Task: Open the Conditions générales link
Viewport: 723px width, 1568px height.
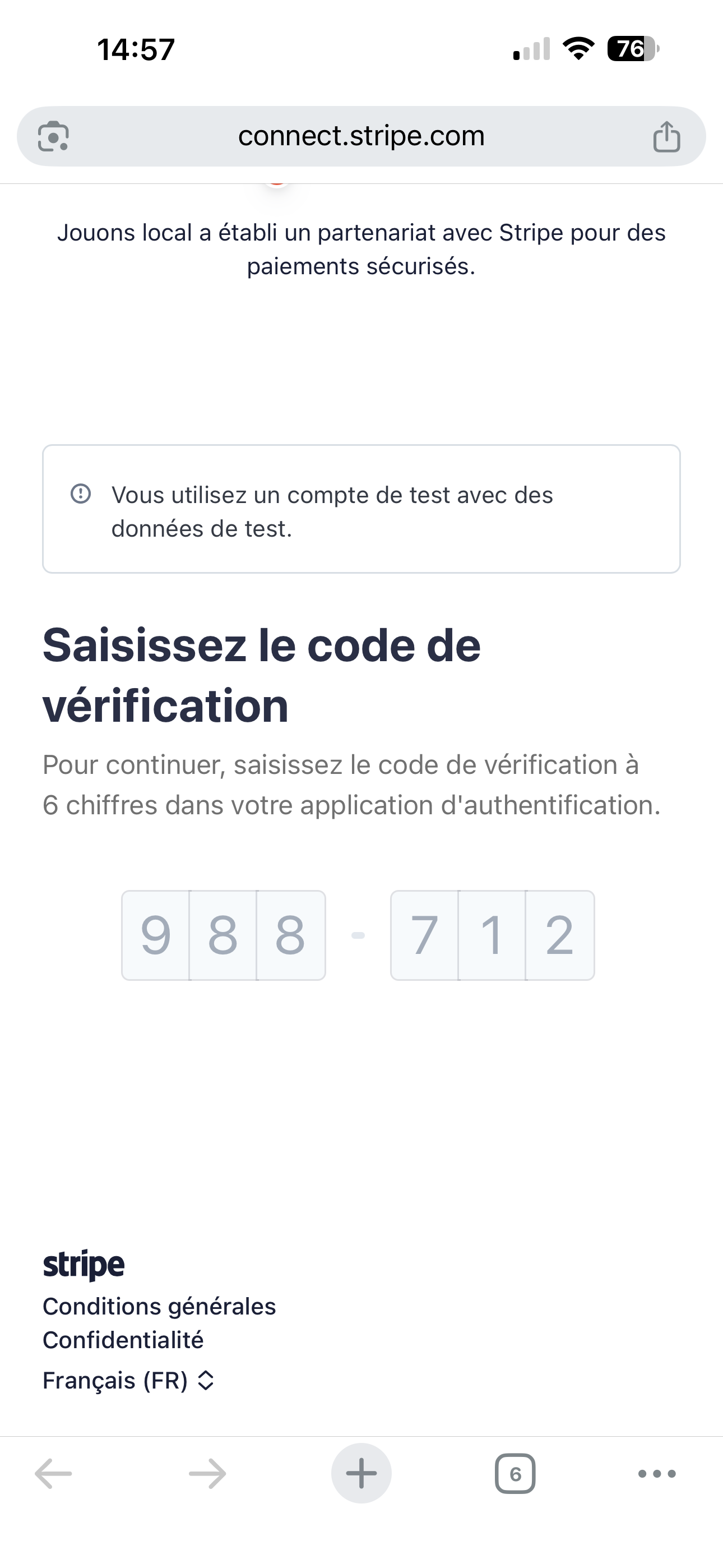Action: pos(159,1306)
